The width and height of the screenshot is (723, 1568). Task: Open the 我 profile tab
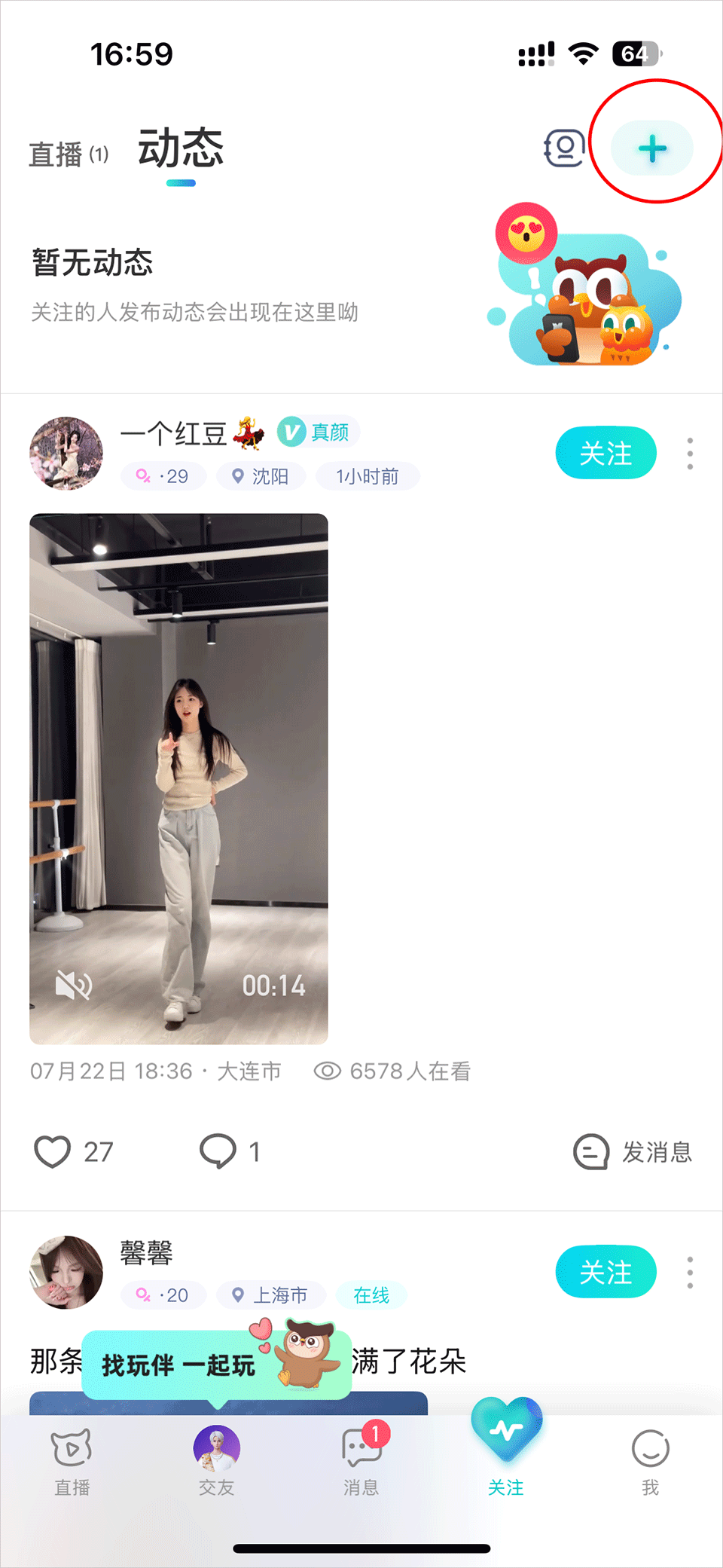651,1462
